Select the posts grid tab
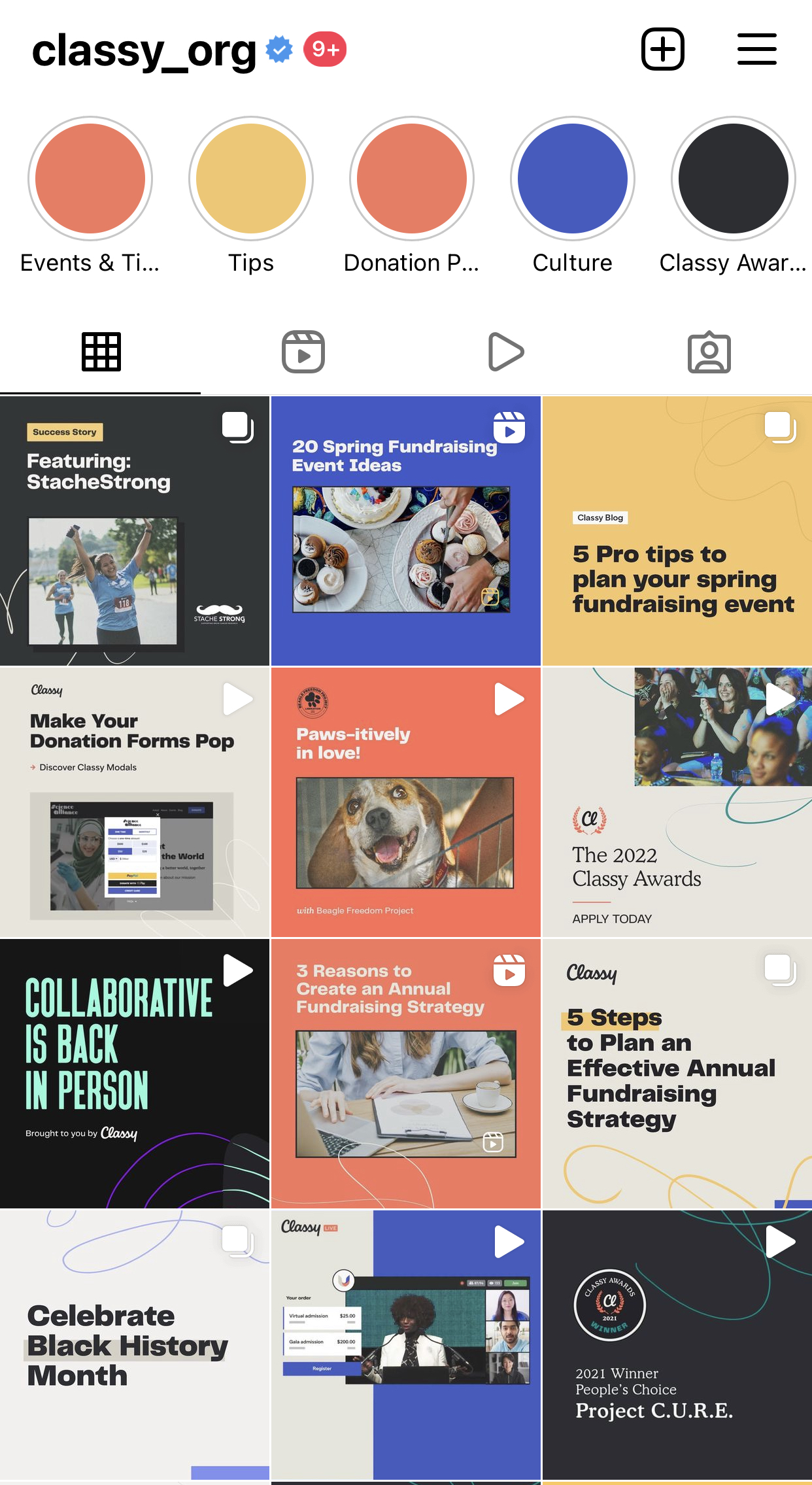The height and width of the screenshot is (1485, 812). coord(101,352)
